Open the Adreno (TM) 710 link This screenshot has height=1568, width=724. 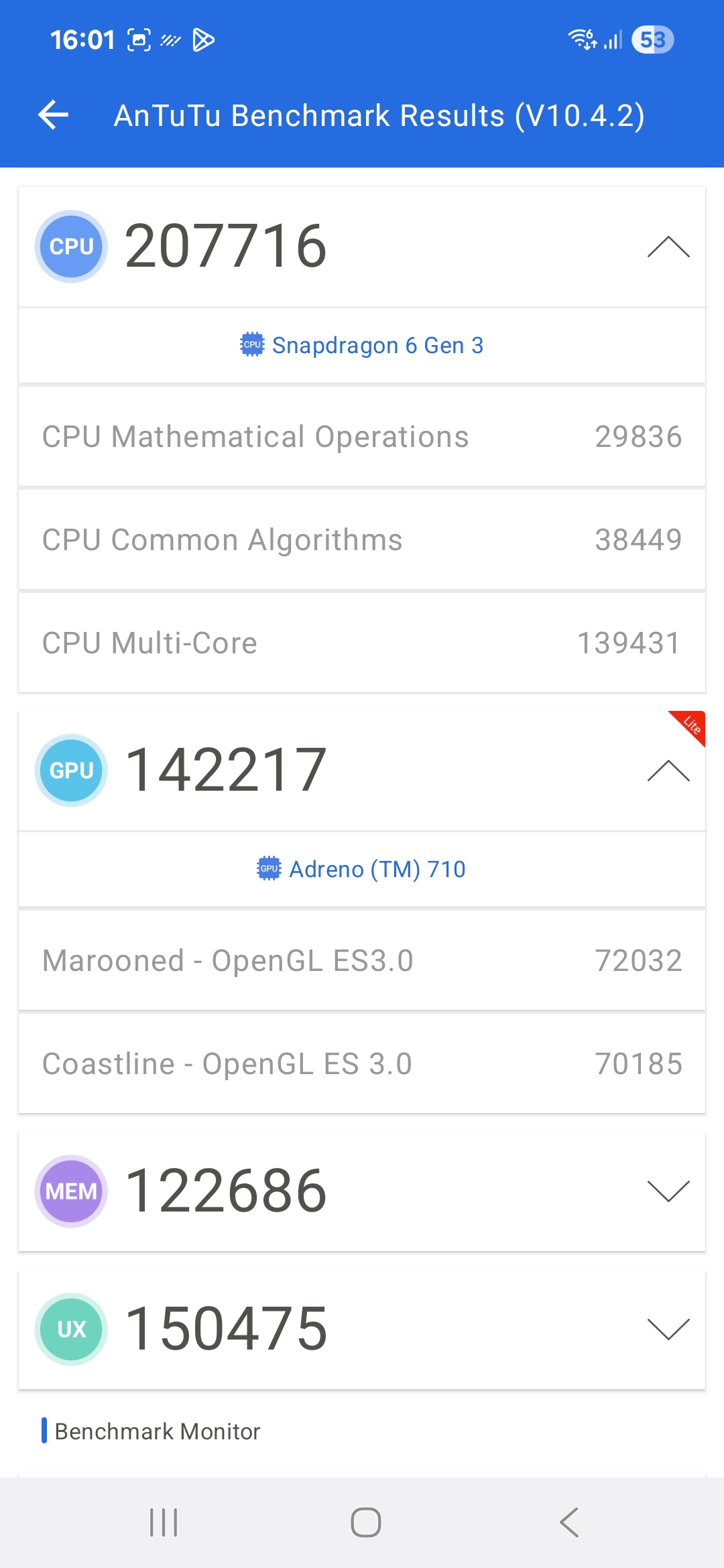tap(362, 869)
